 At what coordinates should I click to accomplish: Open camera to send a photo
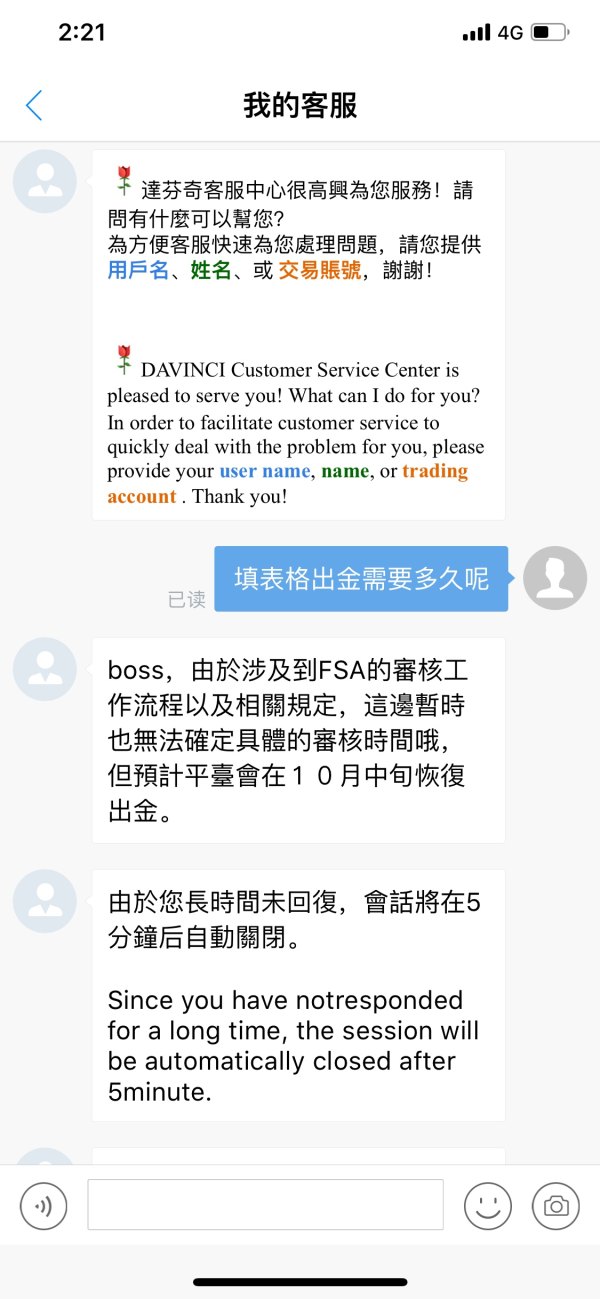555,1205
